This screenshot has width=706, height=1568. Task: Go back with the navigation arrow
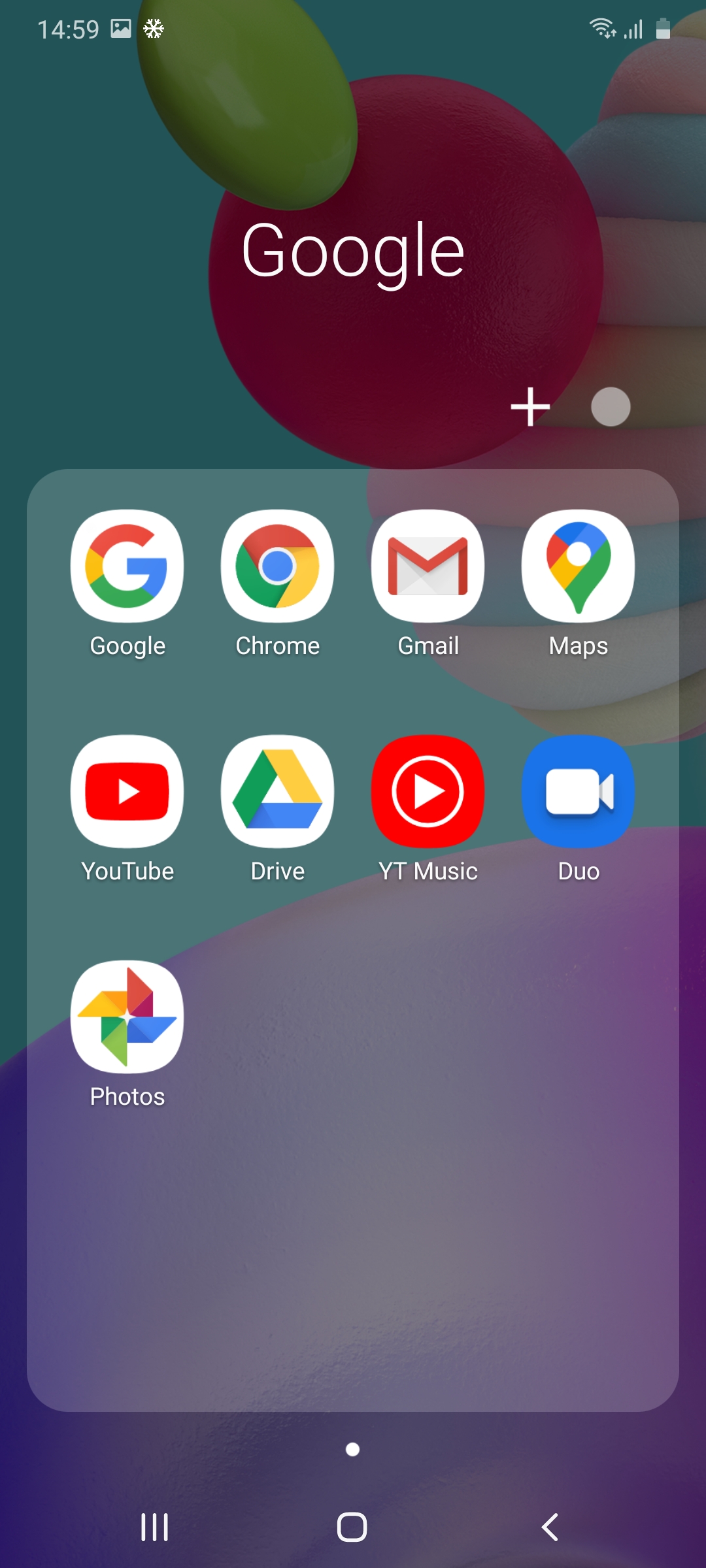(550, 1527)
